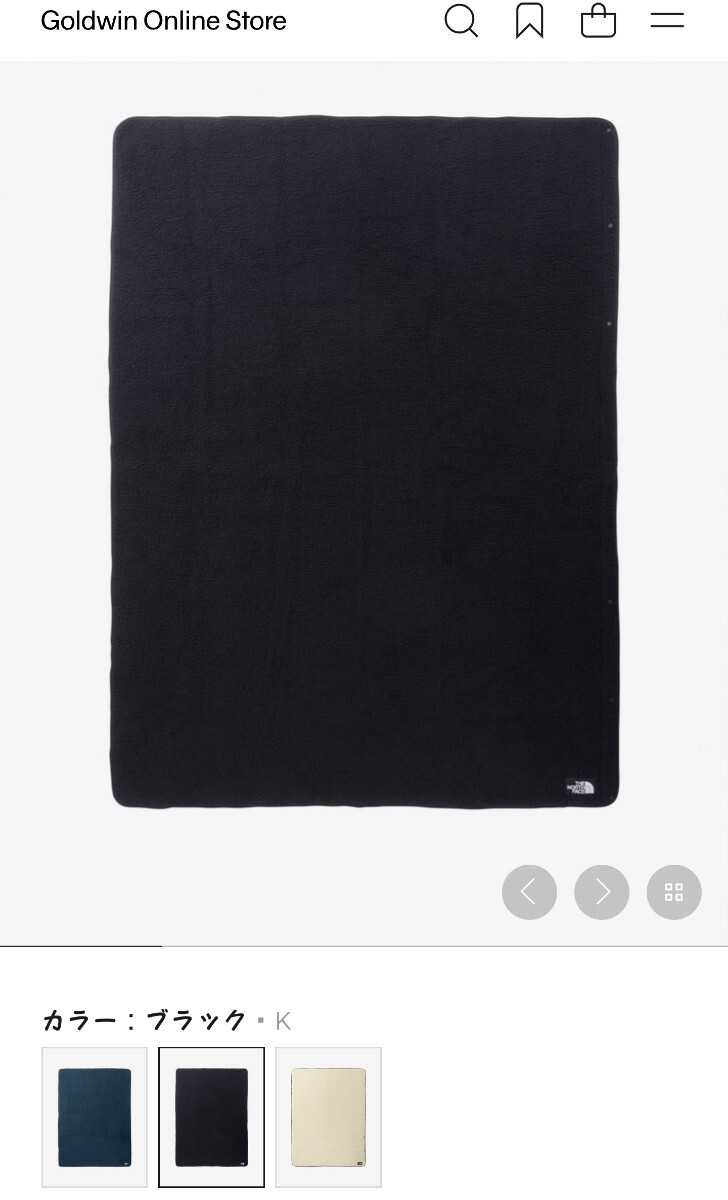728x1200 pixels.
Task: Show the previous product image
Action: 529,892
